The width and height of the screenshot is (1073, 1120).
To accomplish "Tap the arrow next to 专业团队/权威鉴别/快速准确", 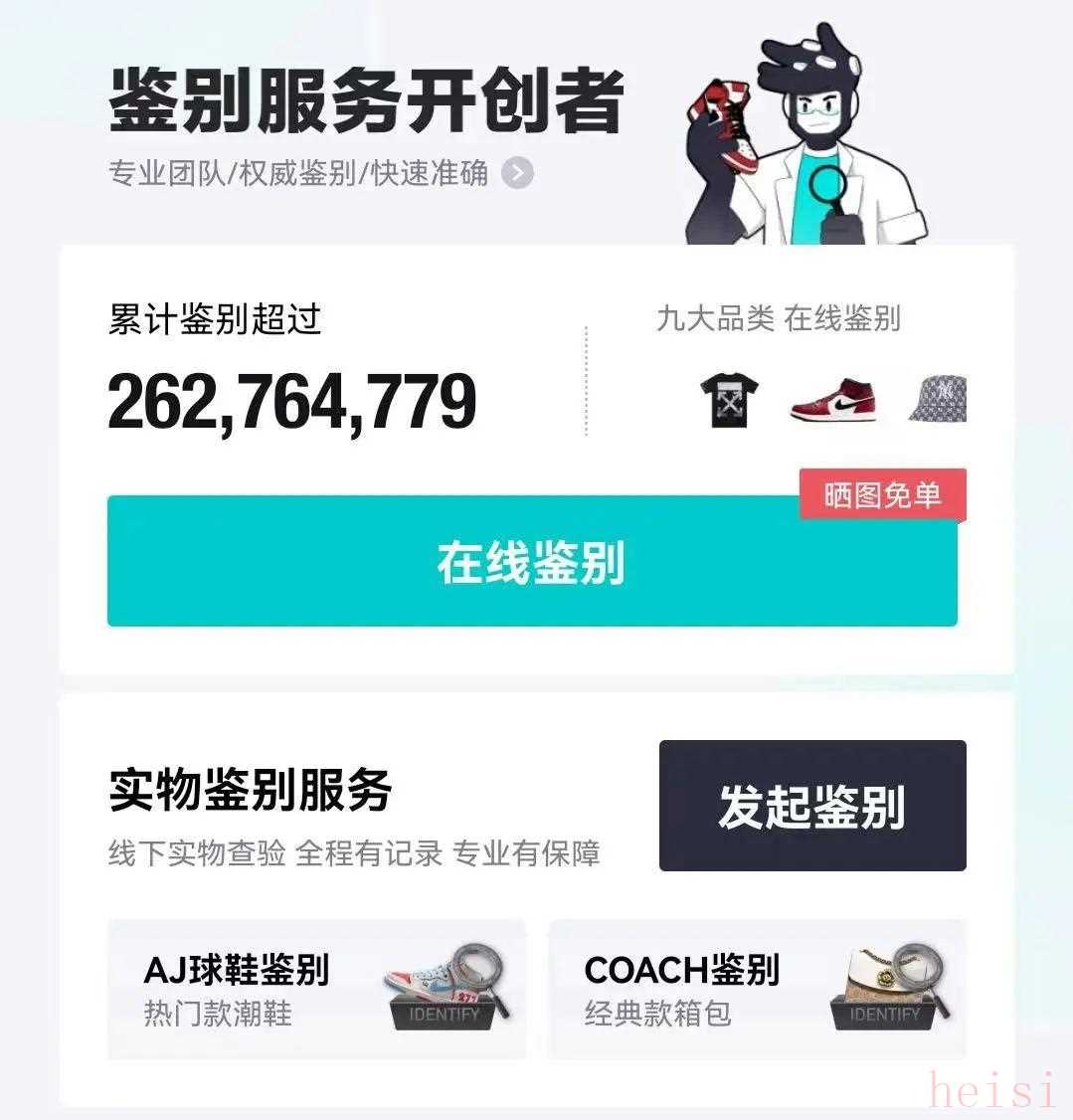I will click(x=517, y=173).
